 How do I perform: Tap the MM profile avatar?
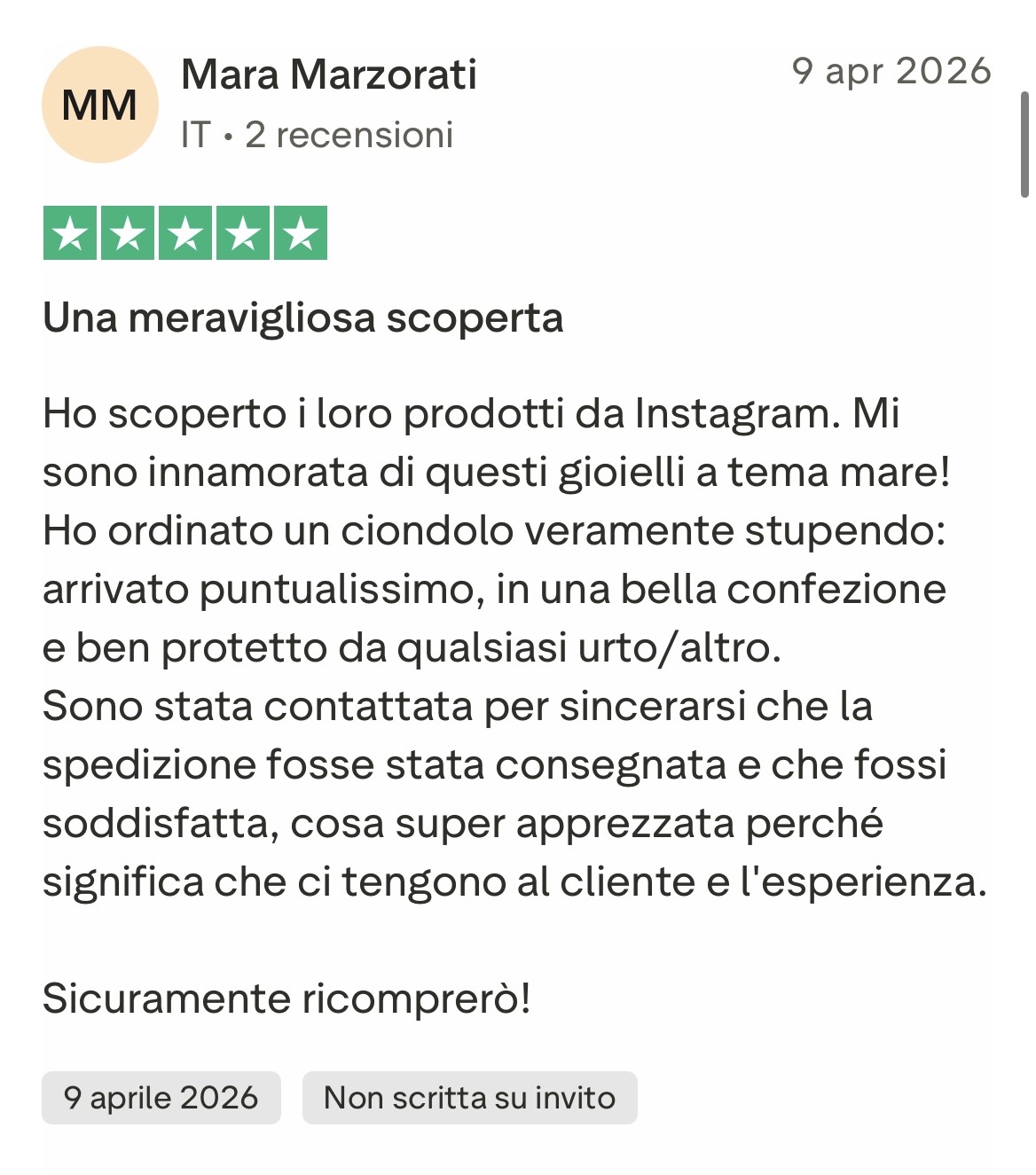pos(99,105)
